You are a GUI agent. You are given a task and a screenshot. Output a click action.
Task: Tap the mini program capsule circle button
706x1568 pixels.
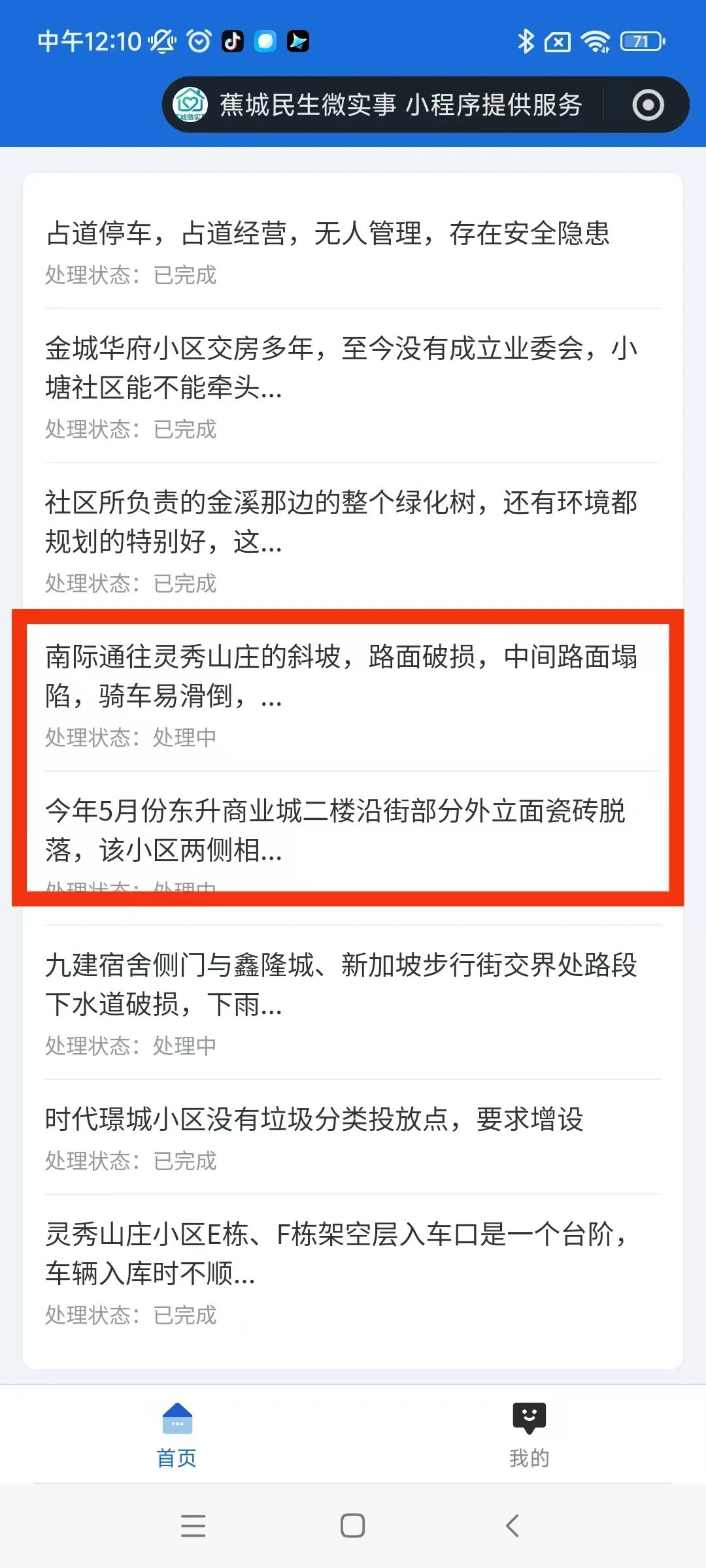(x=648, y=105)
